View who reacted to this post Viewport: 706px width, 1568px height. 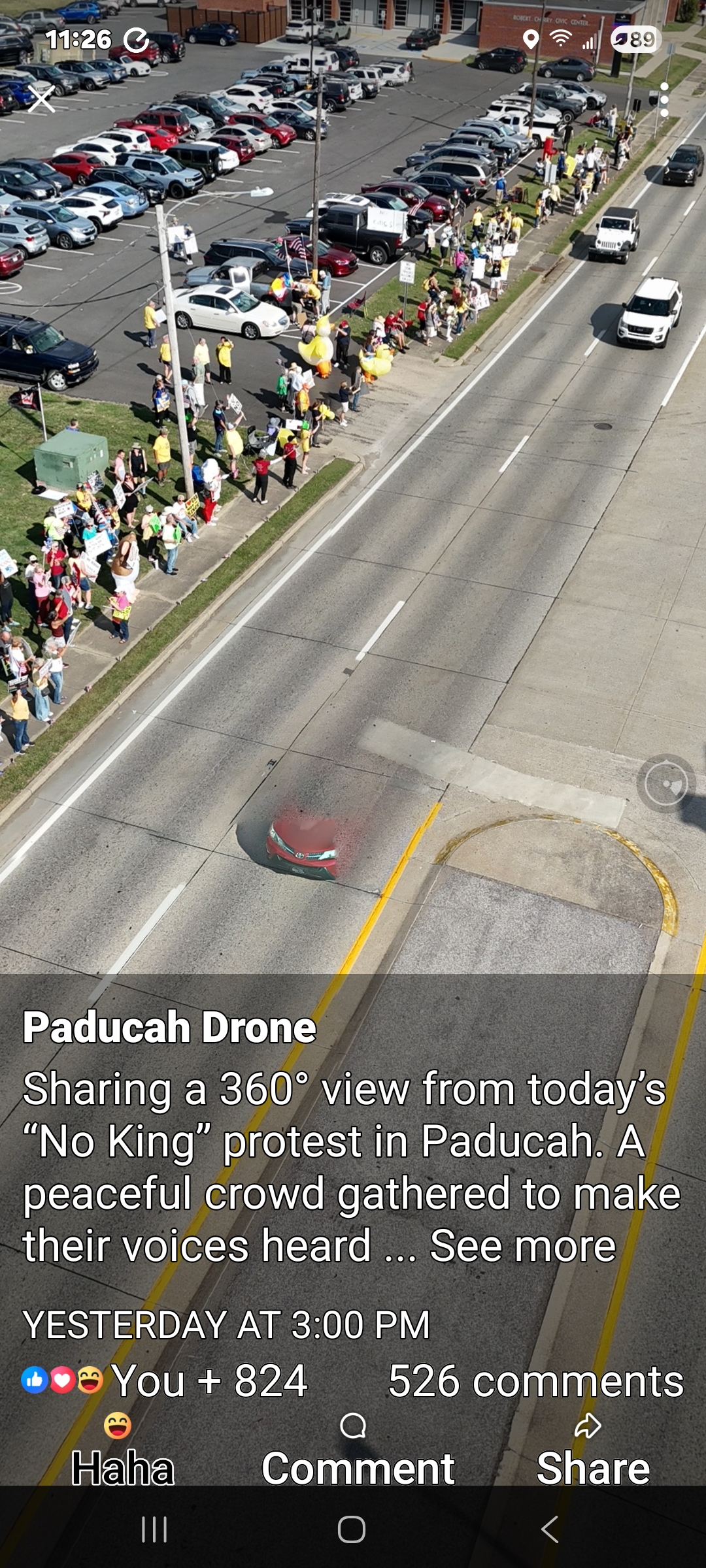pyautogui.click(x=165, y=1380)
